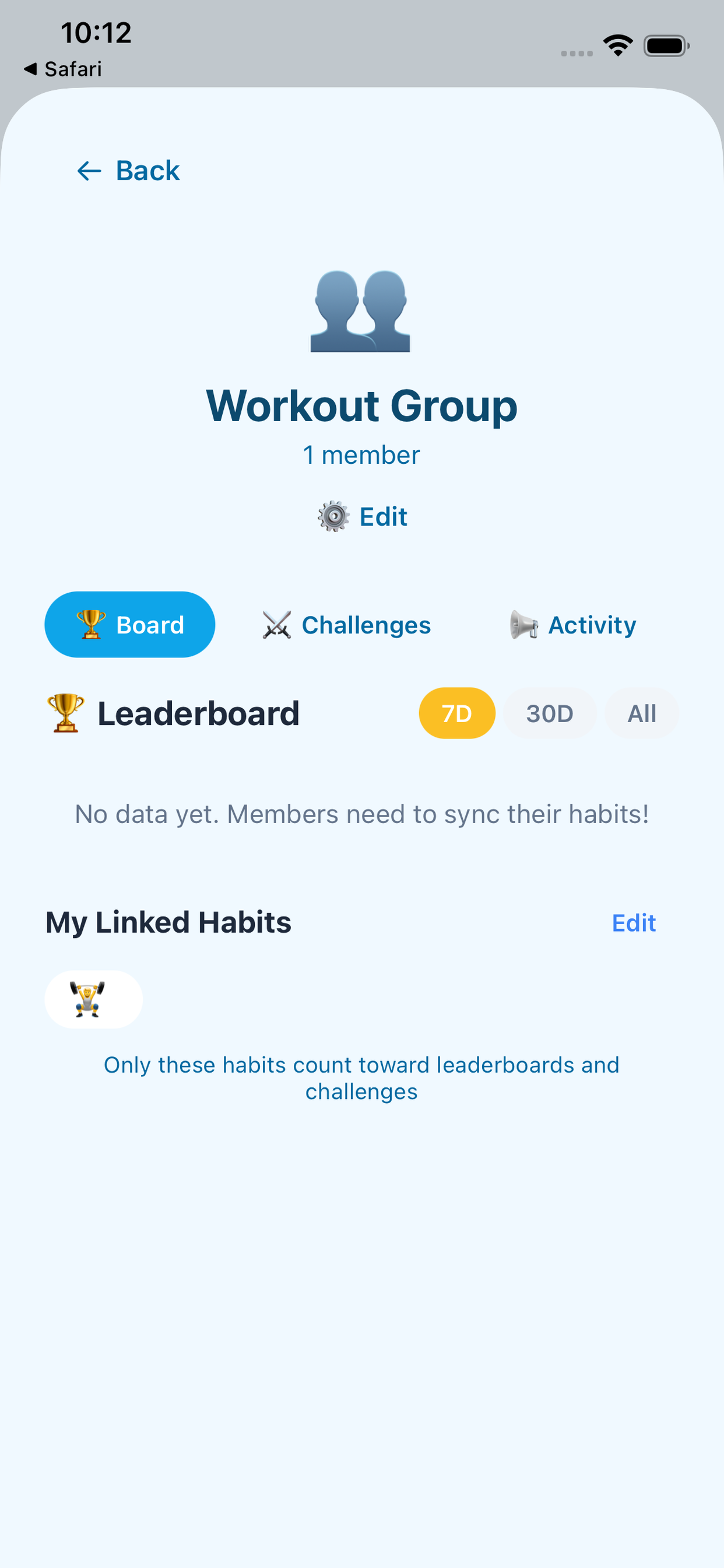Viewport: 724px width, 1568px height.
Task: Select the highlighted Board tab
Action: click(x=129, y=624)
